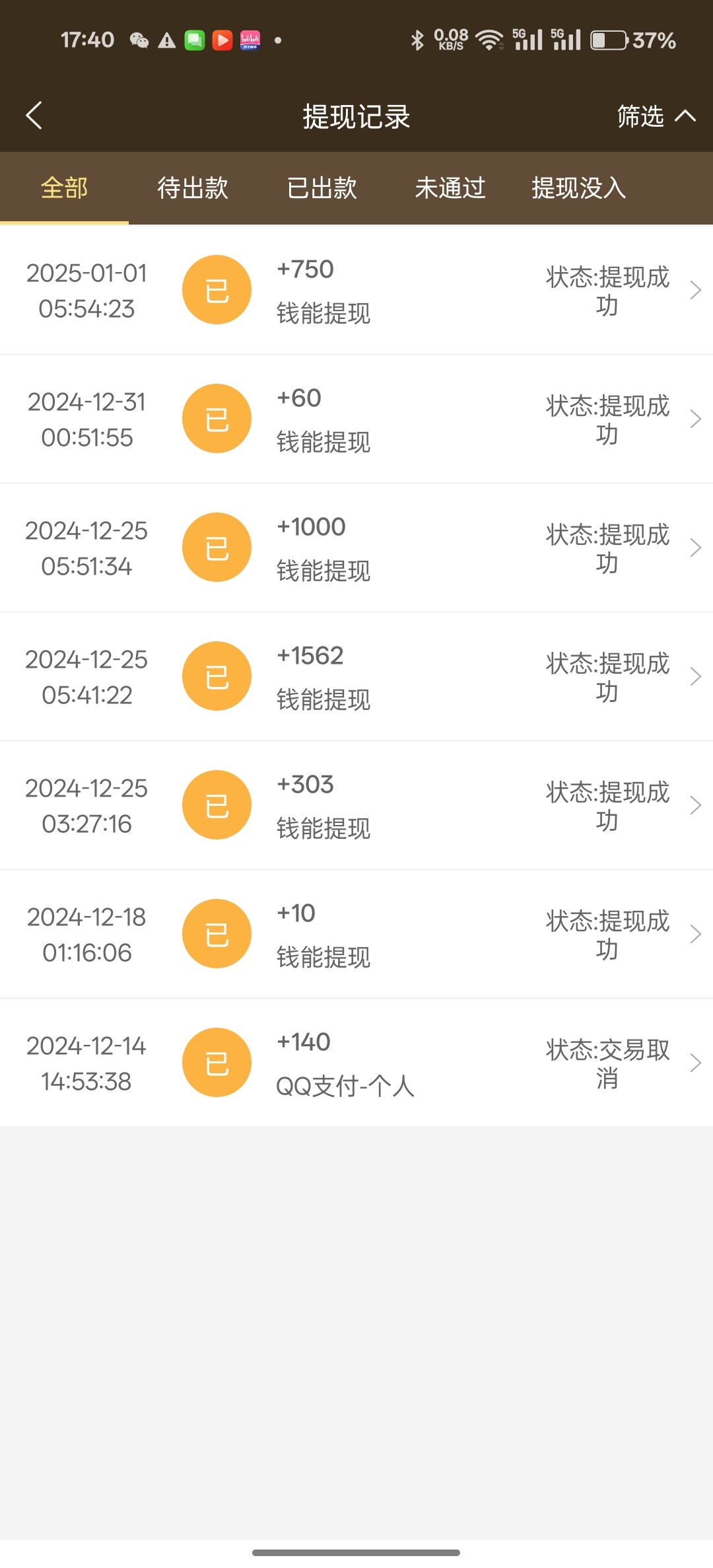The height and width of the screenshot is (1568, 713).
Task: View details of +1000 withdrawal
Action: coord(356,548)
